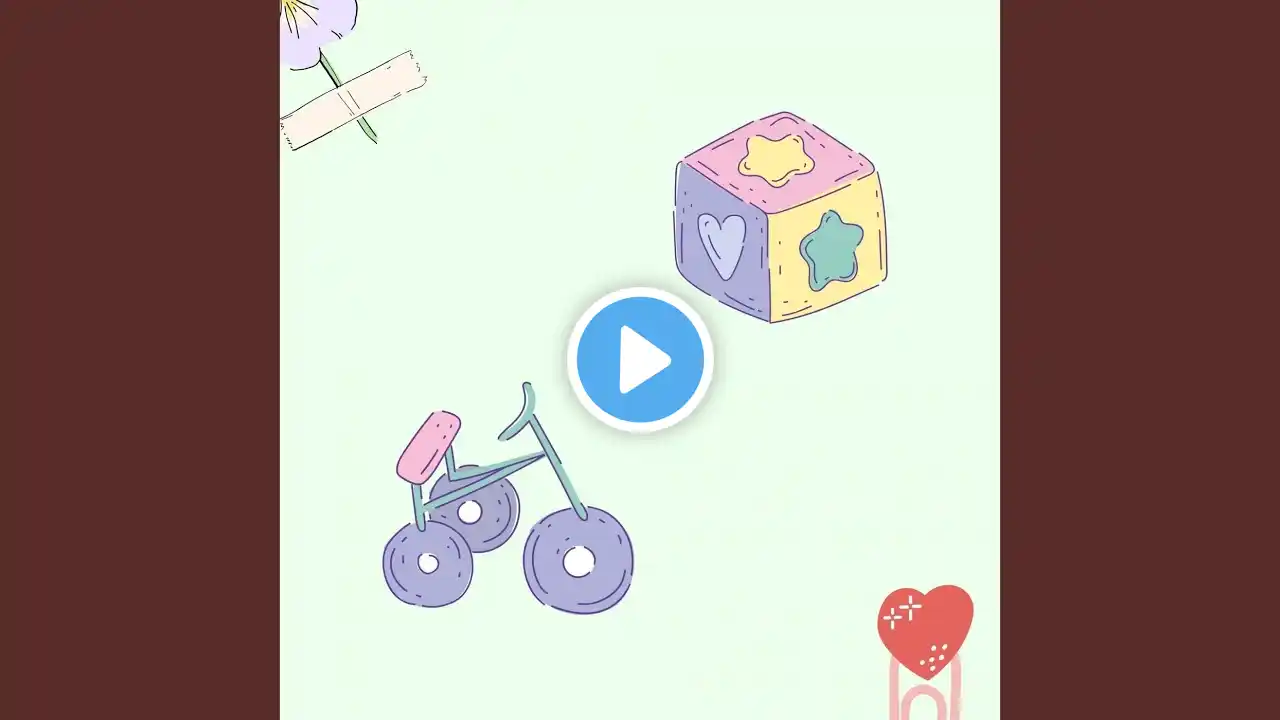The image size is (1280, 720).
Task: Play the video with the center button
Action: pyautogui.click(x=640, y=360)
